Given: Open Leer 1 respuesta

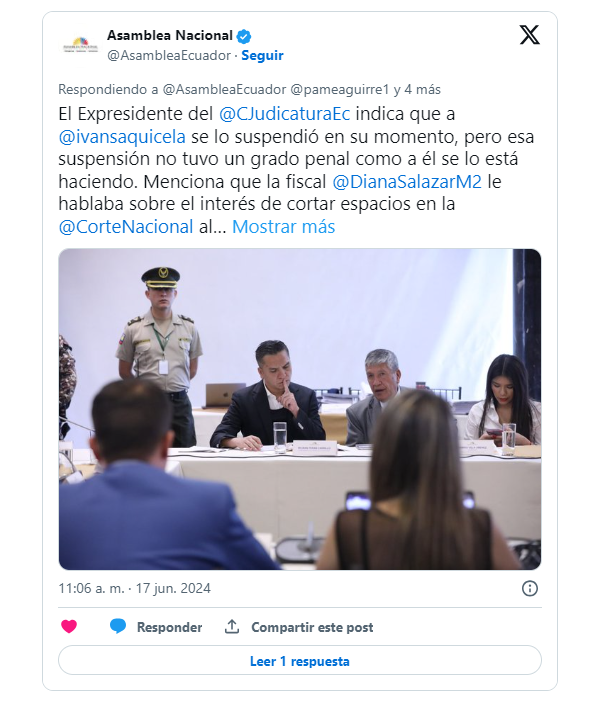Looking at the screenshot, I should 299,661.
